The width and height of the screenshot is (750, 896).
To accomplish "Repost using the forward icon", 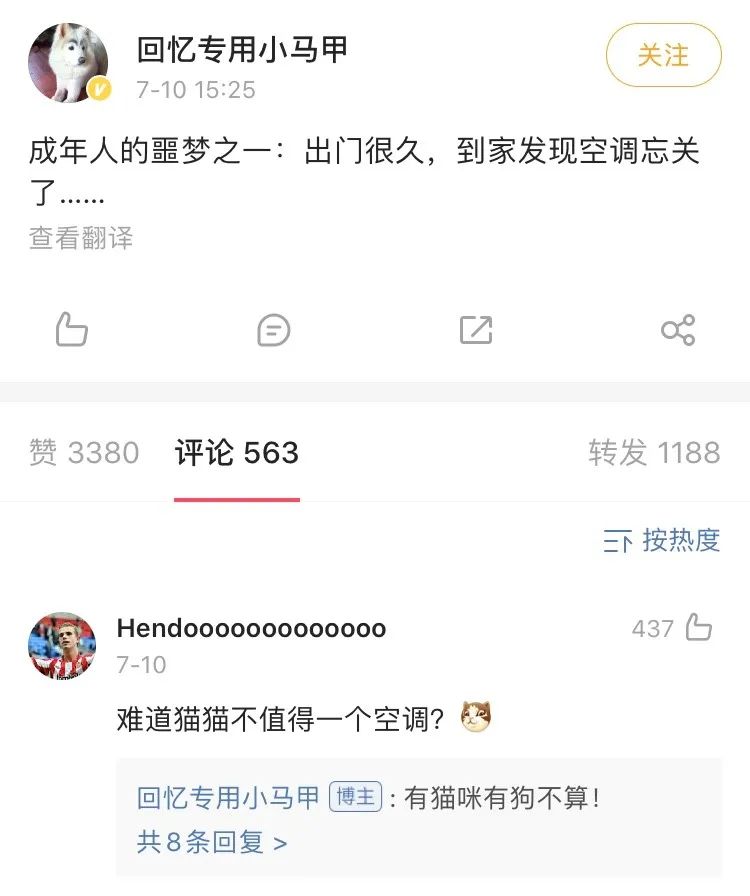I will [476, 330].
